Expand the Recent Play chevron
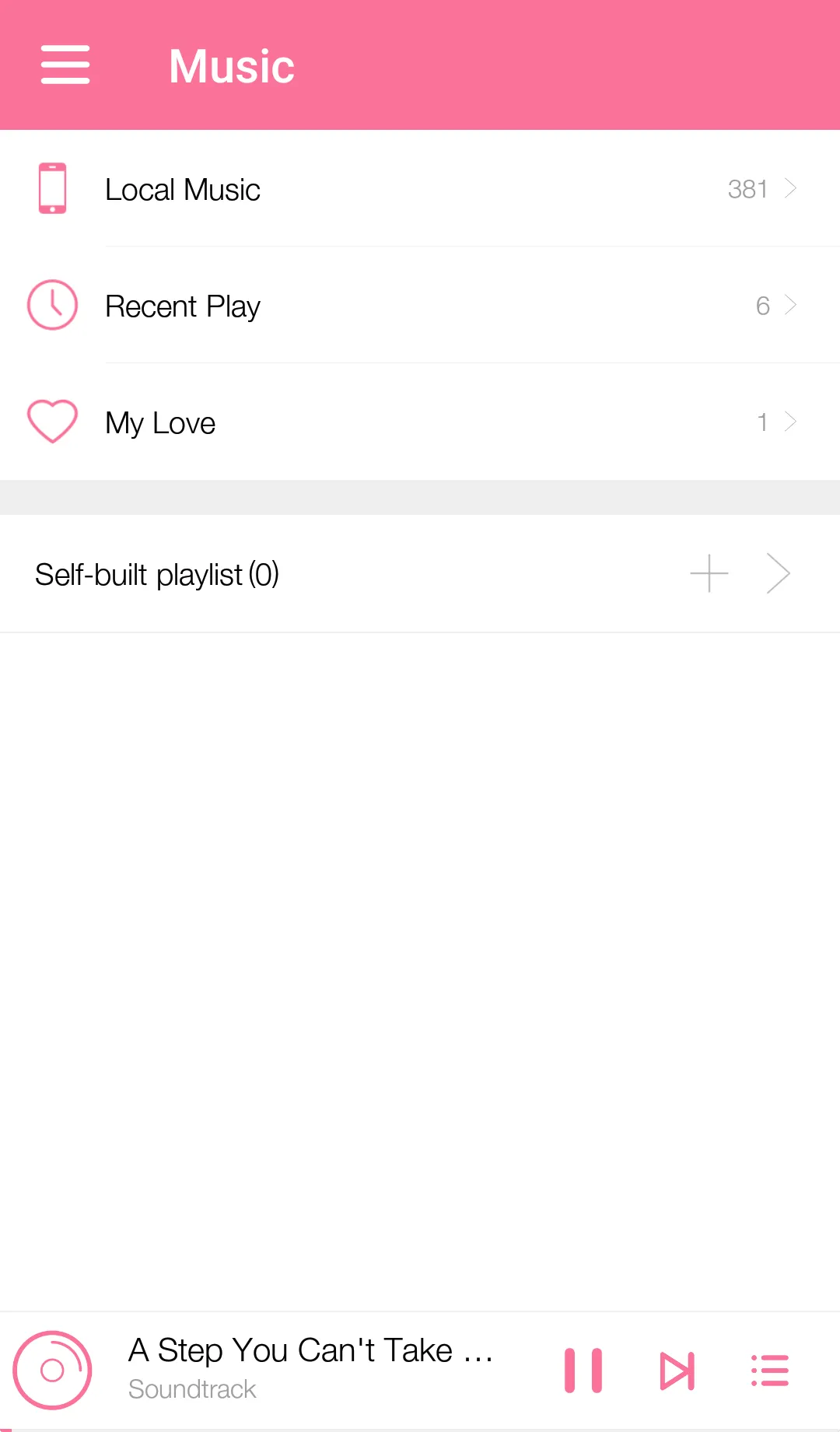 point(792,305)
